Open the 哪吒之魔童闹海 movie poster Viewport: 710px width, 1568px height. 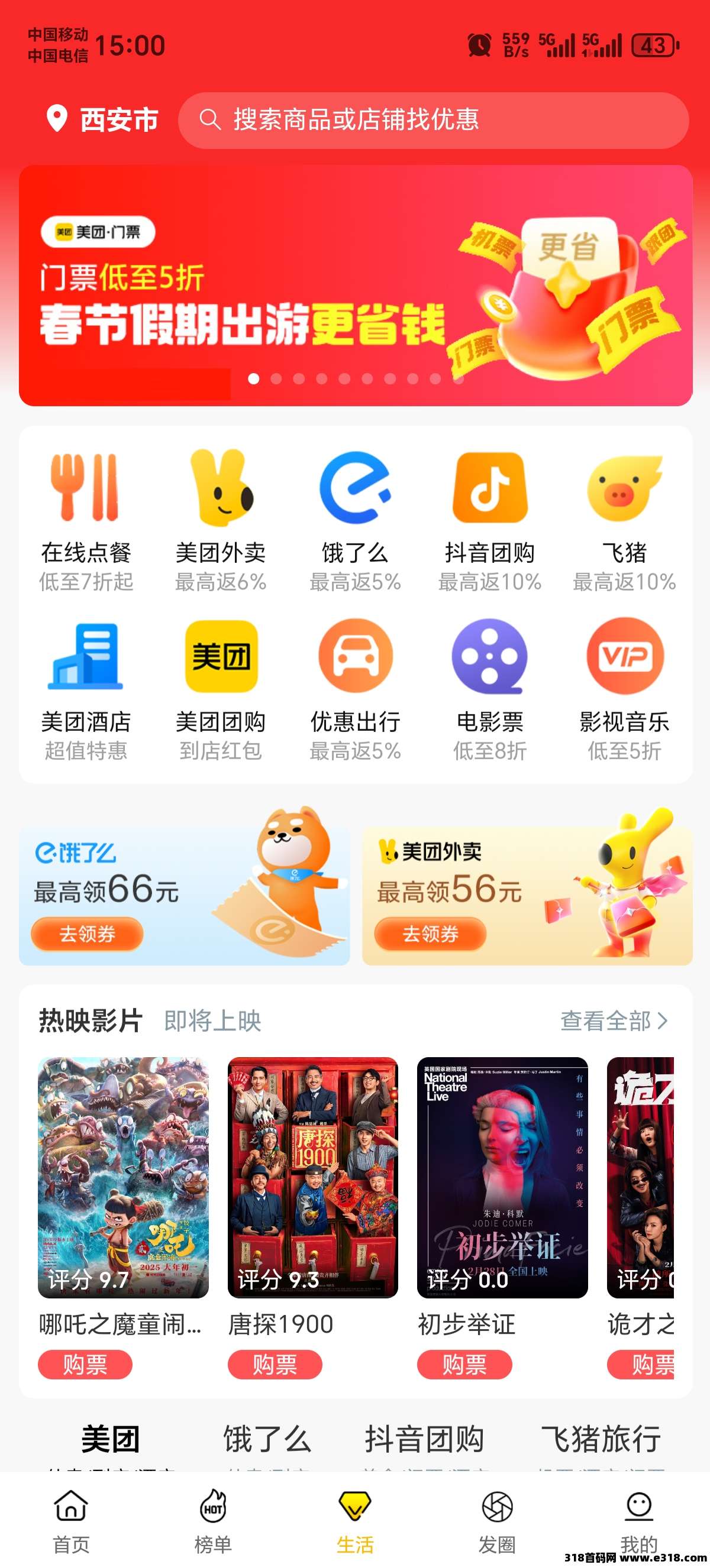click(123, 1177)
